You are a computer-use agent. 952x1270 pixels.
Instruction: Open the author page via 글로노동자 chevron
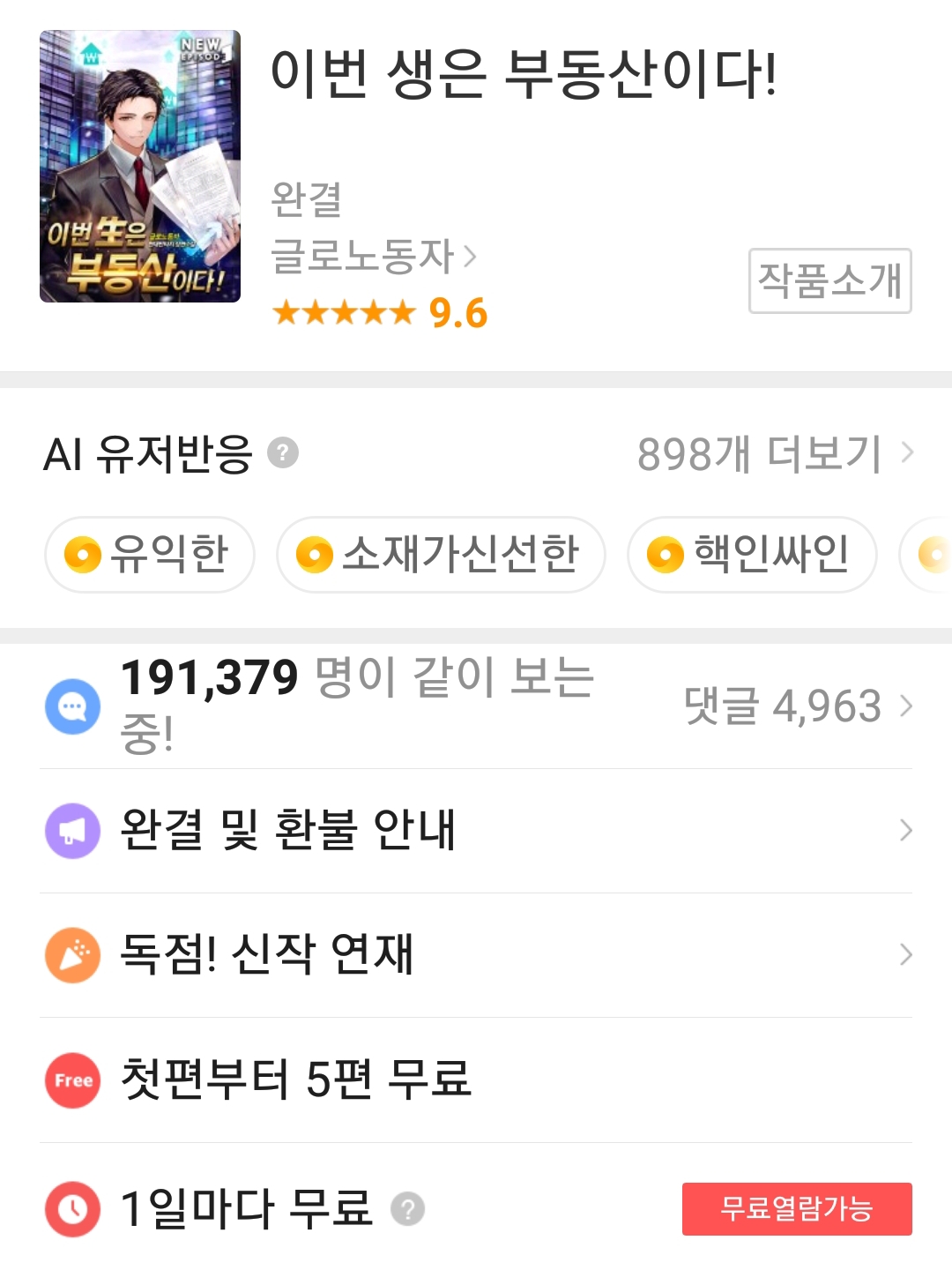coord(473,258)
